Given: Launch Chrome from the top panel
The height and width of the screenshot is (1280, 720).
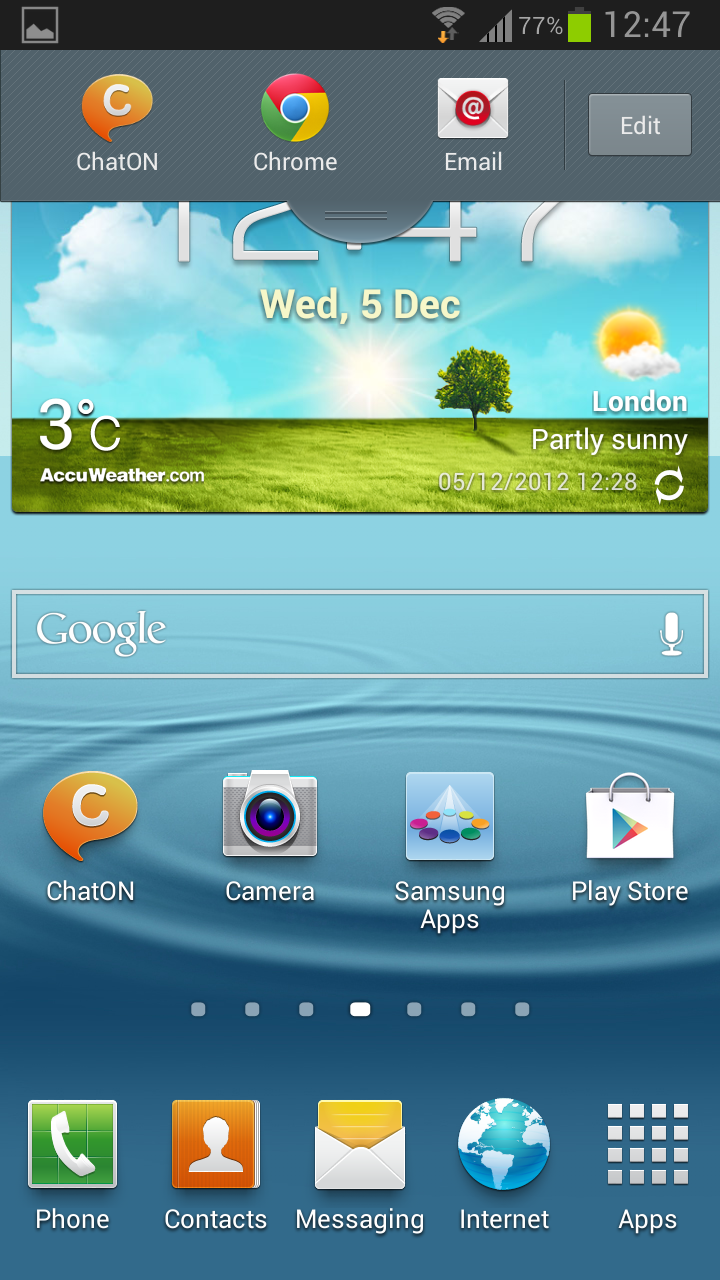Looking at the screenshot, I should (295, 123).
